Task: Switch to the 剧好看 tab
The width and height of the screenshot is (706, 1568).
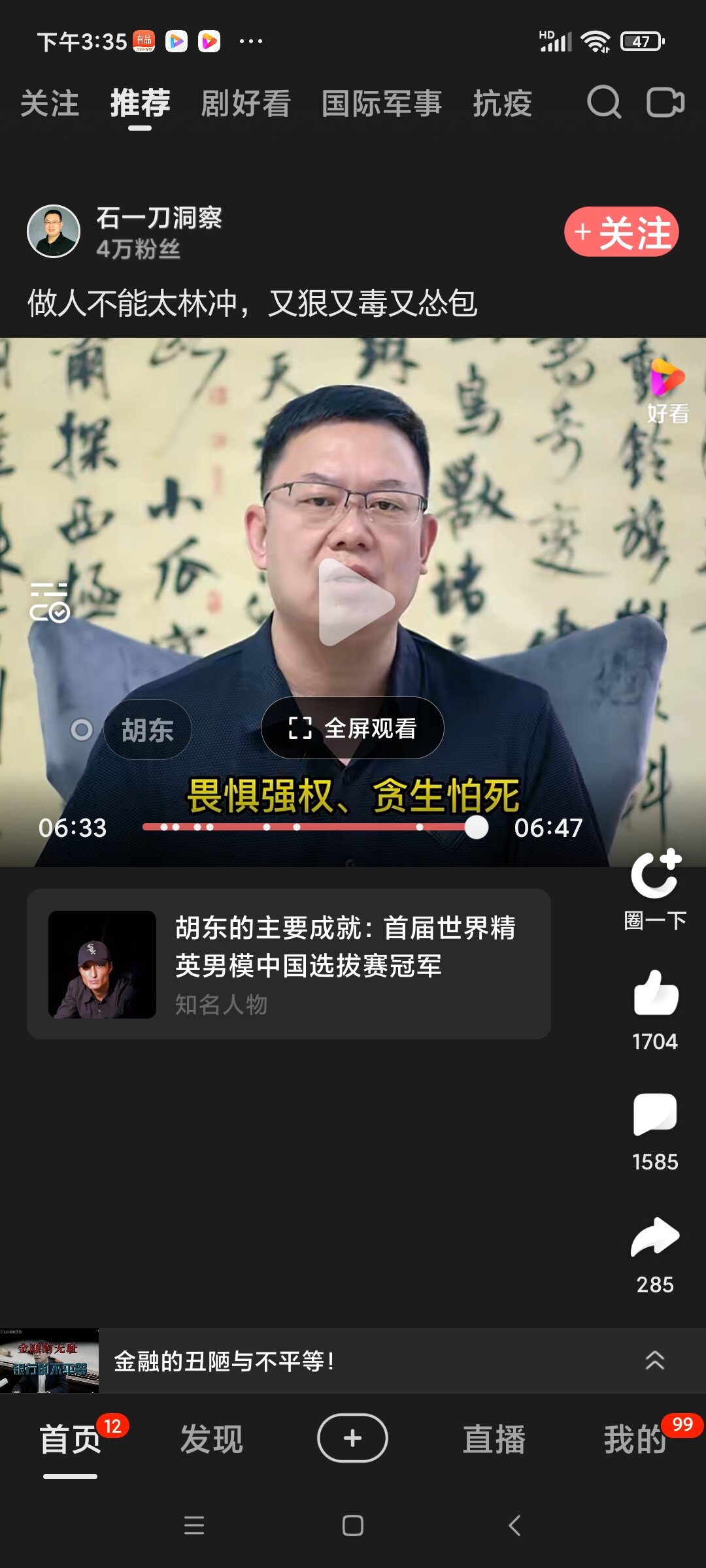Action: [246, 104]
